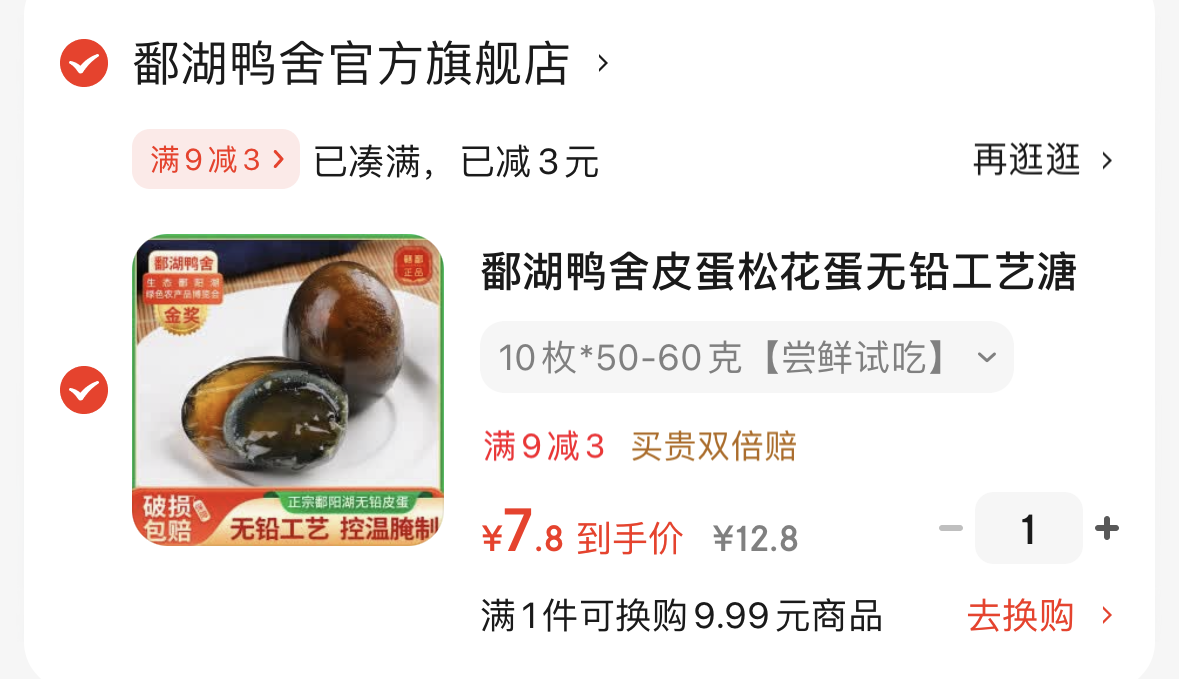Edit the quantity field showing 1
This screenshot has width=1179, height=679.
click(1028, 528)
